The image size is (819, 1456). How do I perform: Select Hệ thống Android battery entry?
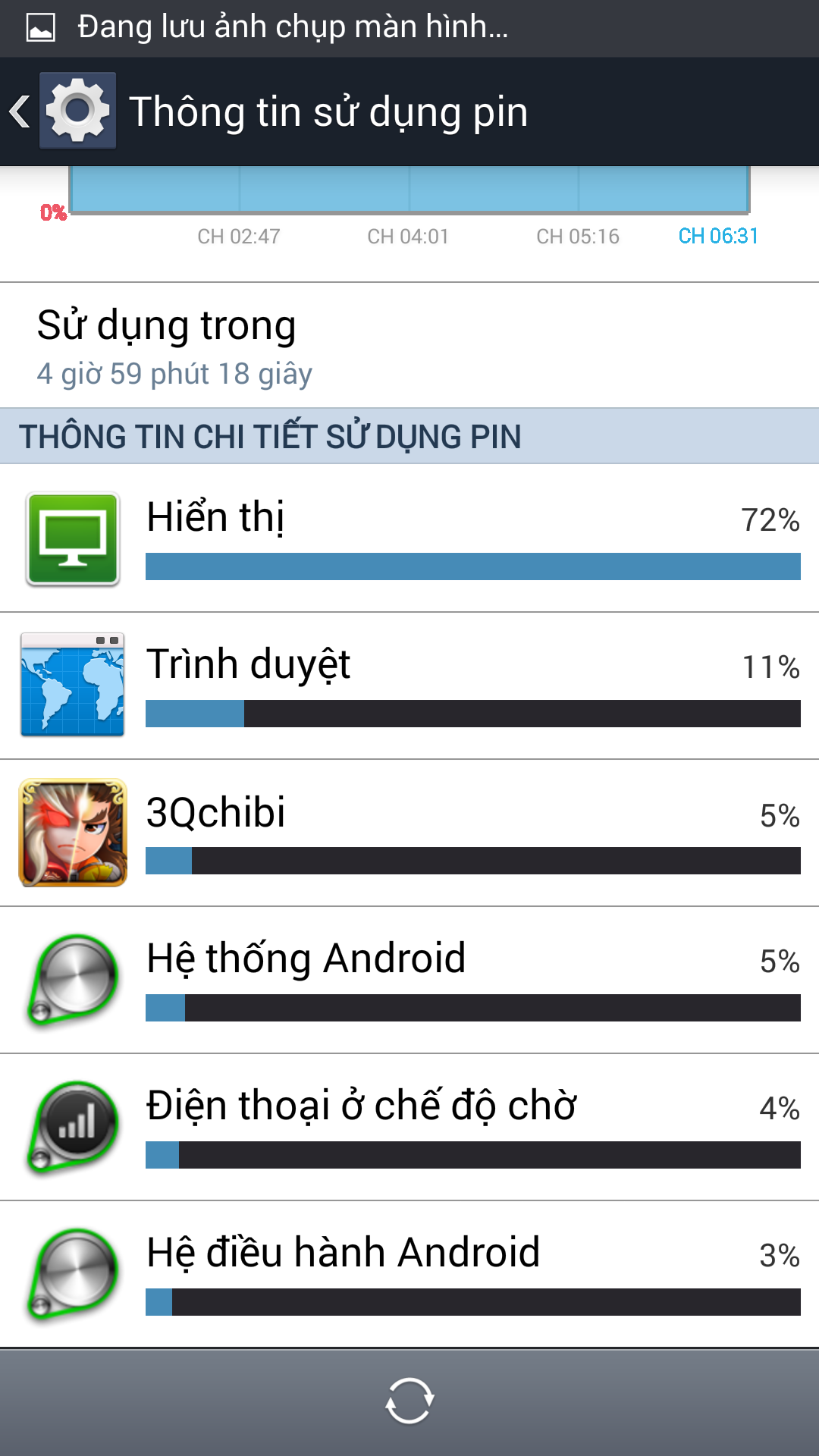pos(409,980)
